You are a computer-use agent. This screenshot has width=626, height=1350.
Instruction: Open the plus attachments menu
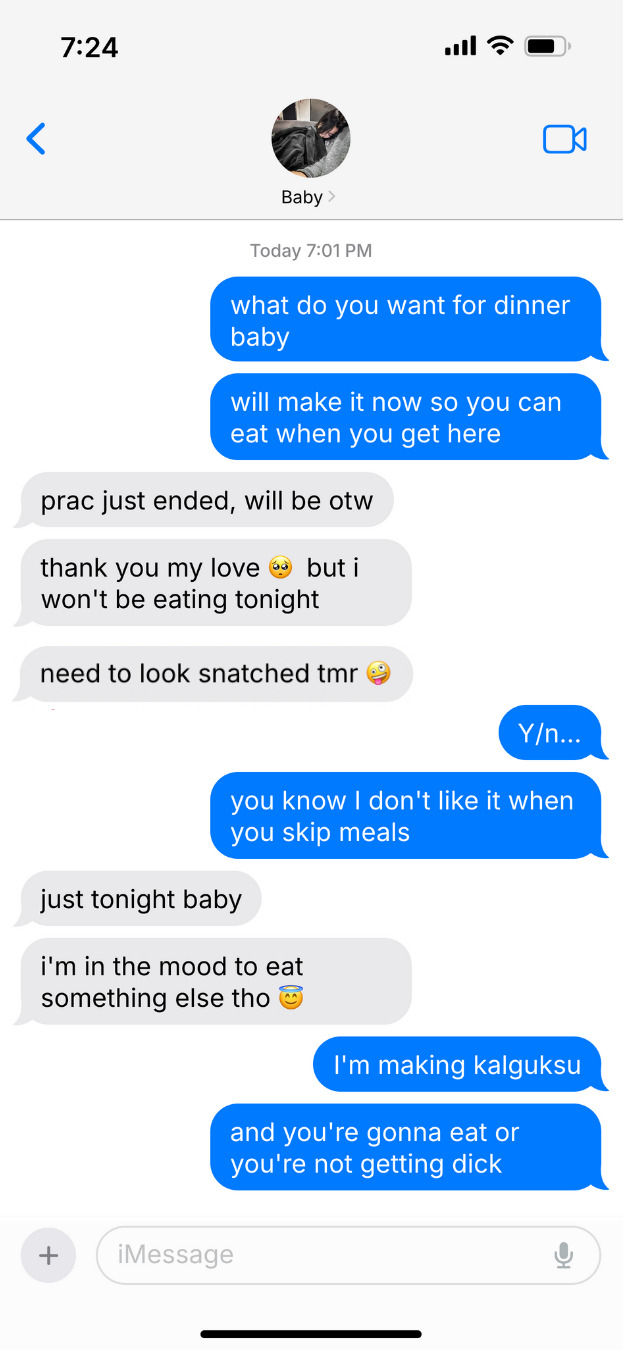tap(48, 1255)
